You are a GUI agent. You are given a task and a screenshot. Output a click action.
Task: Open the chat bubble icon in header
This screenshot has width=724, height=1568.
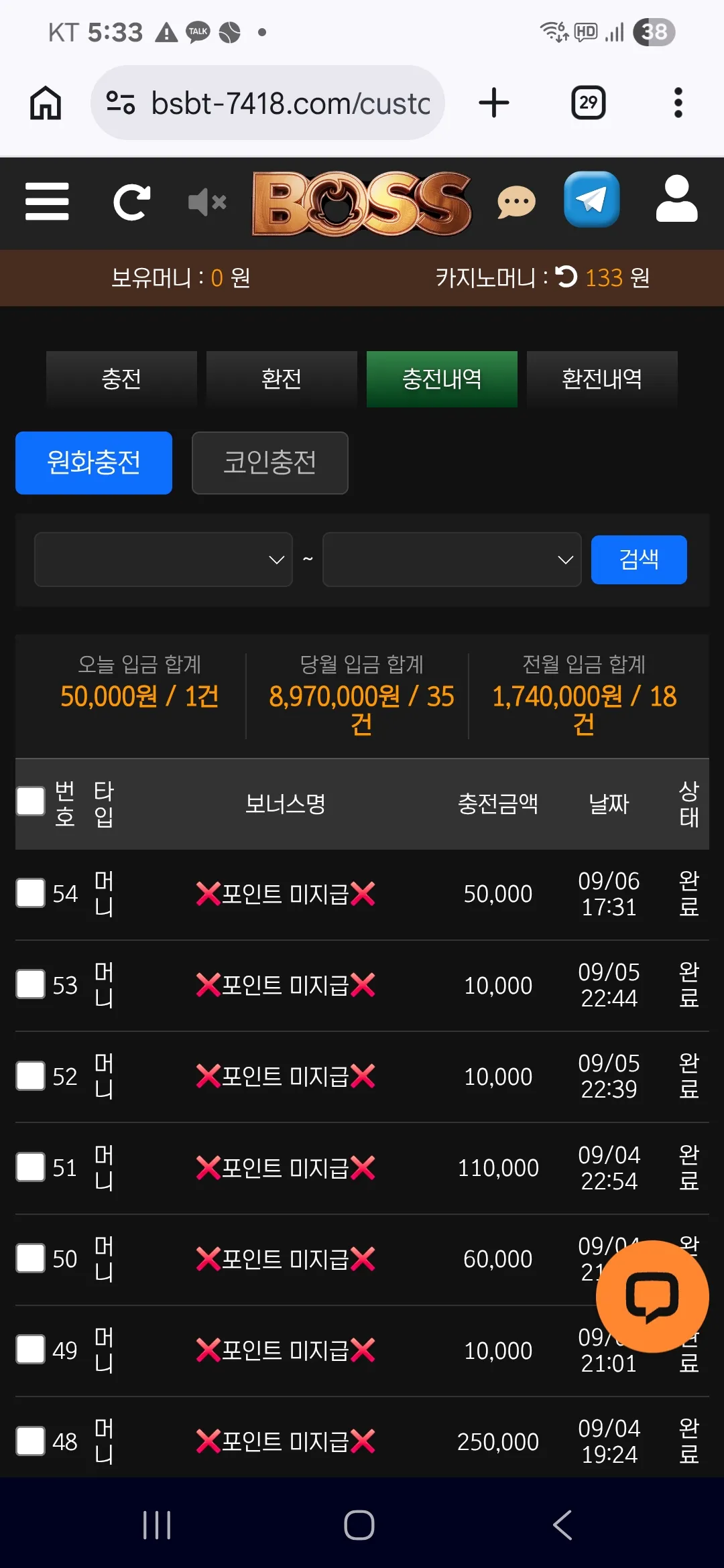pos(516,202)
